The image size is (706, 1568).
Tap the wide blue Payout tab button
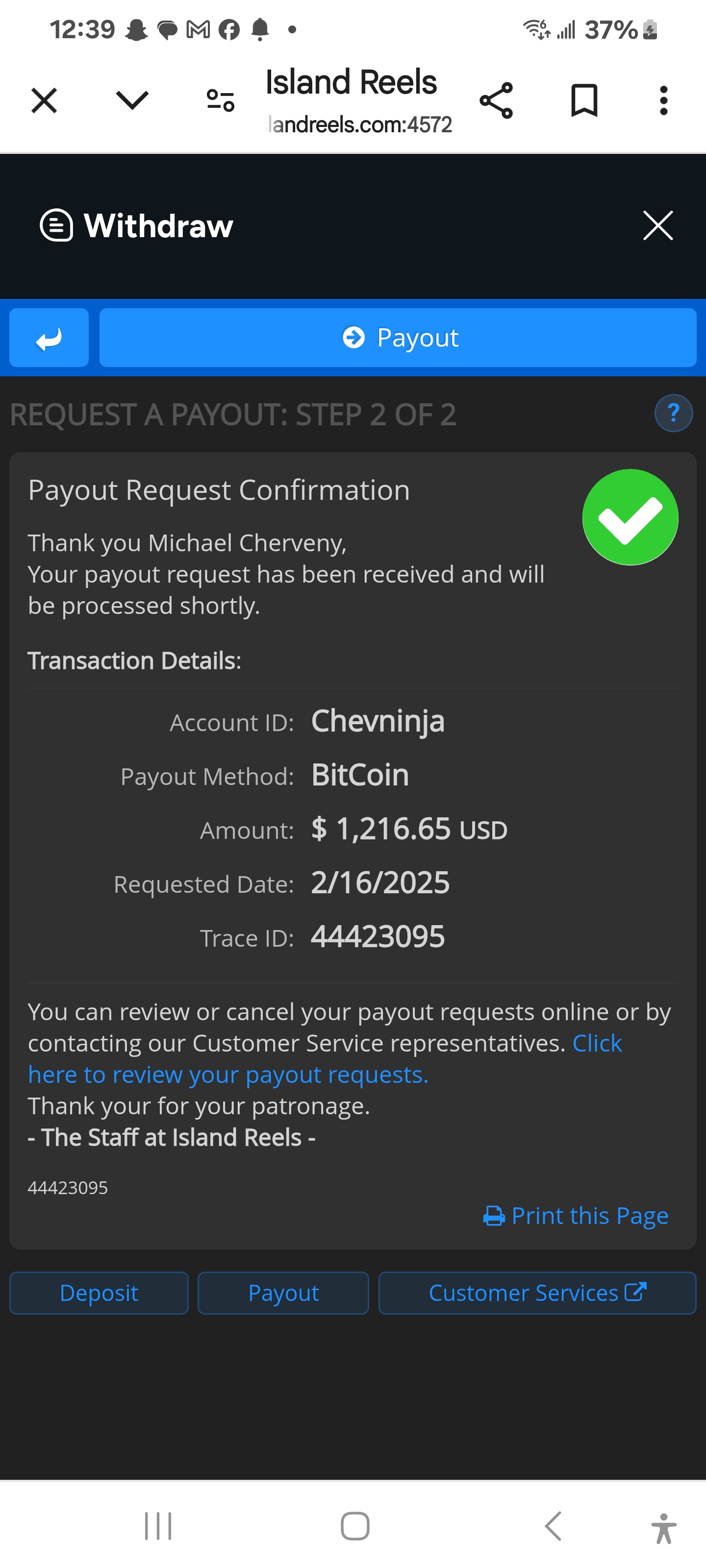pyautogui.click(x=398, y=338)
